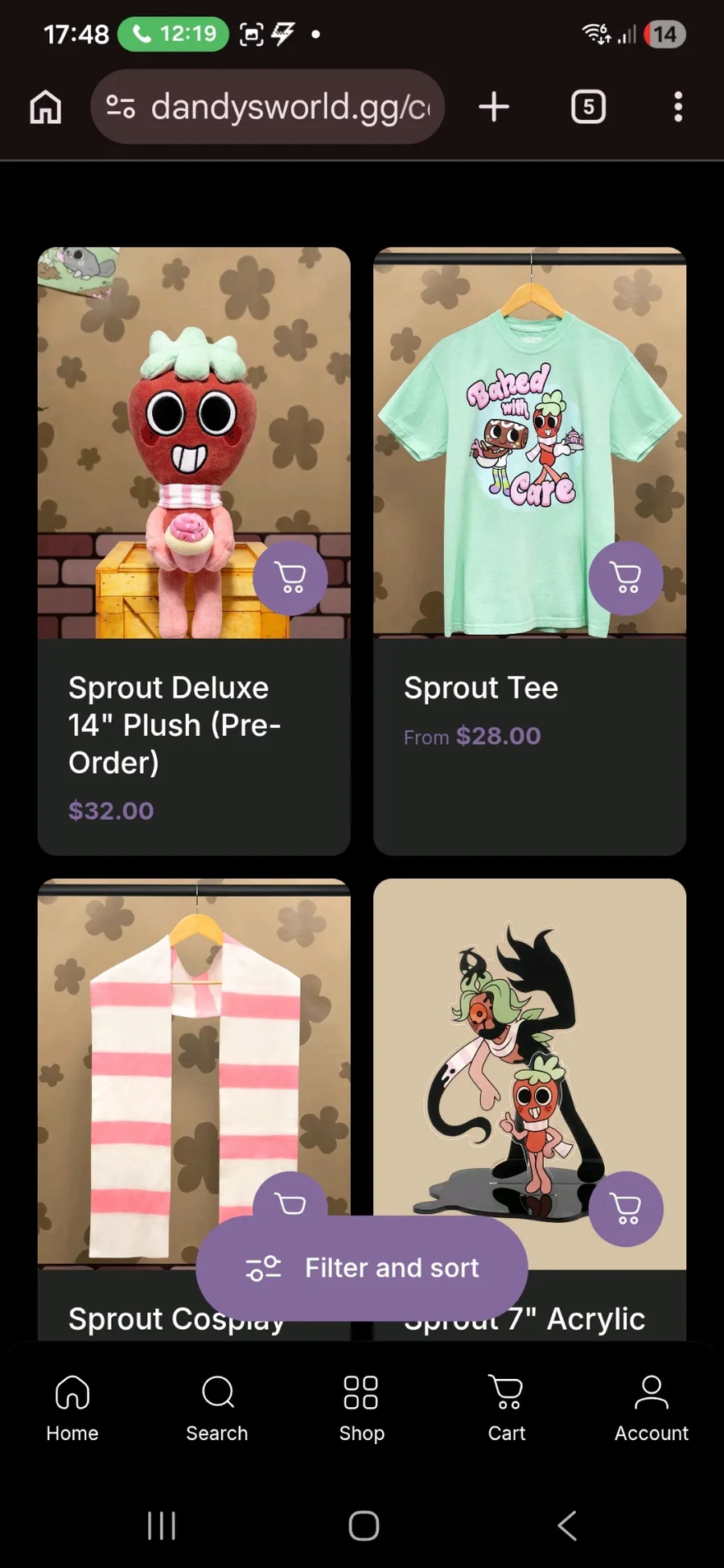Switch to the Search tab

pyautogui.click(x=217, y=1408)
